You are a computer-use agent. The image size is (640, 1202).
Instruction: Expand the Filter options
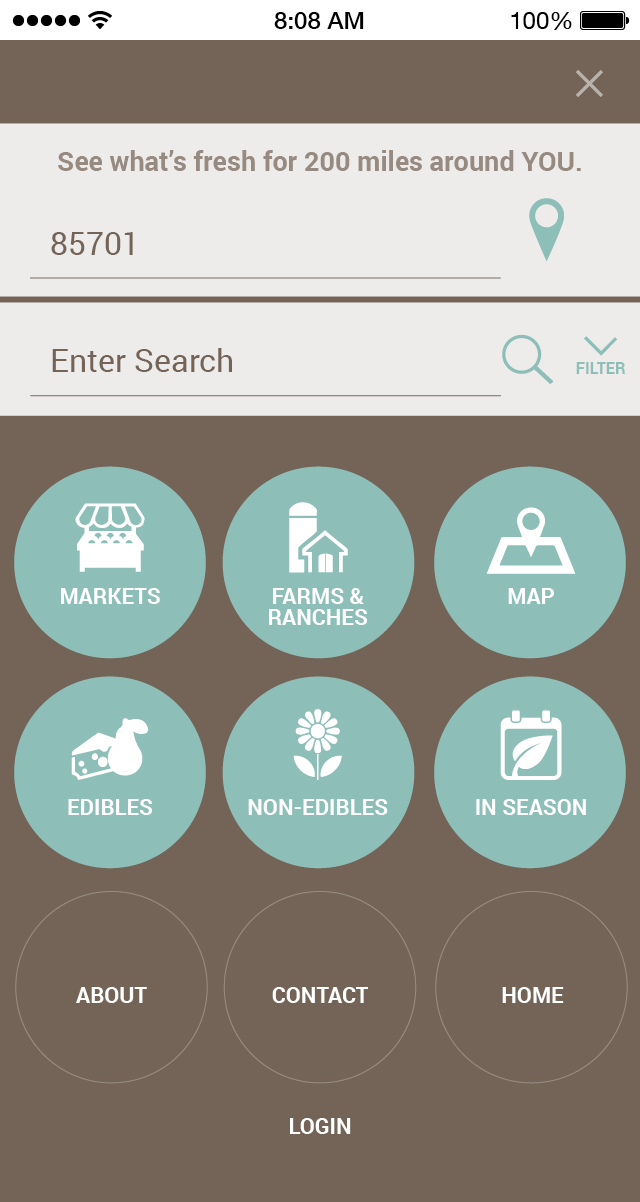600,356
